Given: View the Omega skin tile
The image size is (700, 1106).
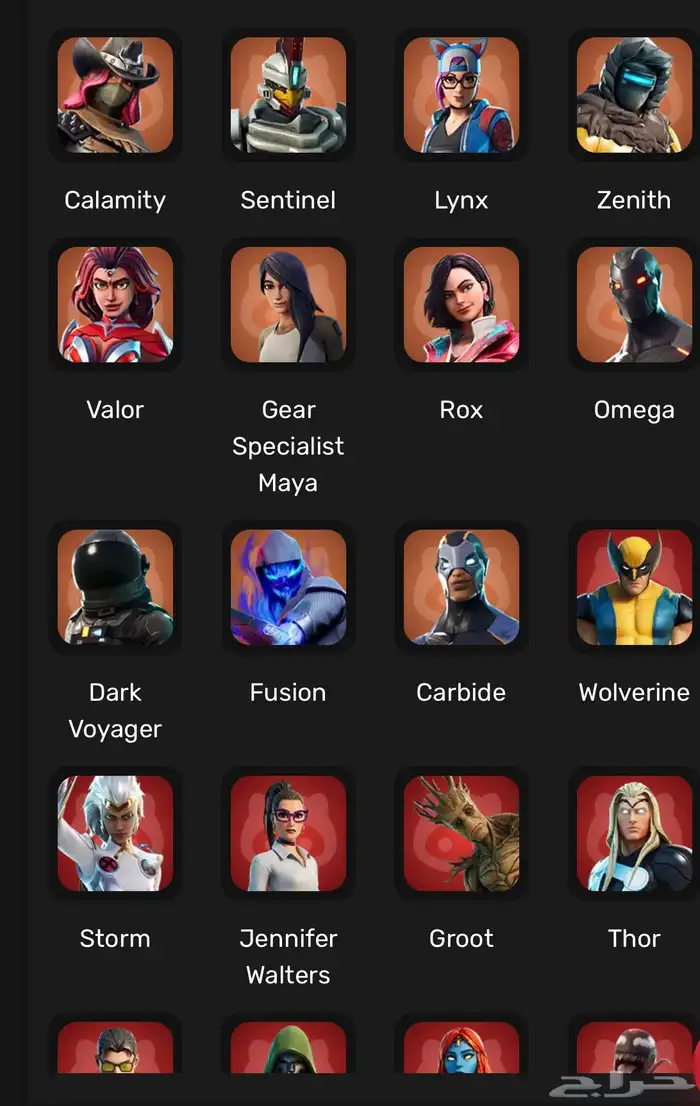Looking at the screenshot, I should pyautogui.click(x=634, y=305).
